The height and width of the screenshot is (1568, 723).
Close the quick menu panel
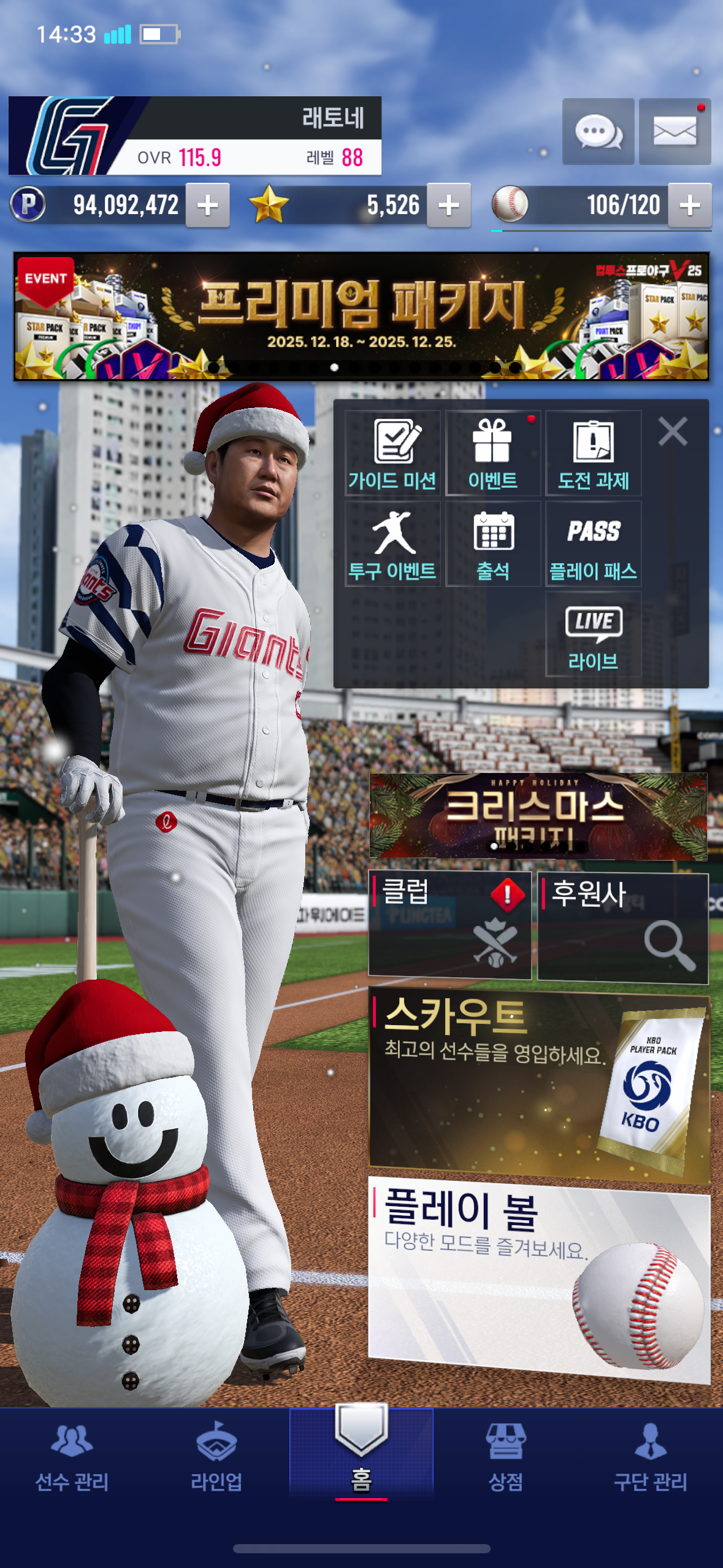(673, 431)
